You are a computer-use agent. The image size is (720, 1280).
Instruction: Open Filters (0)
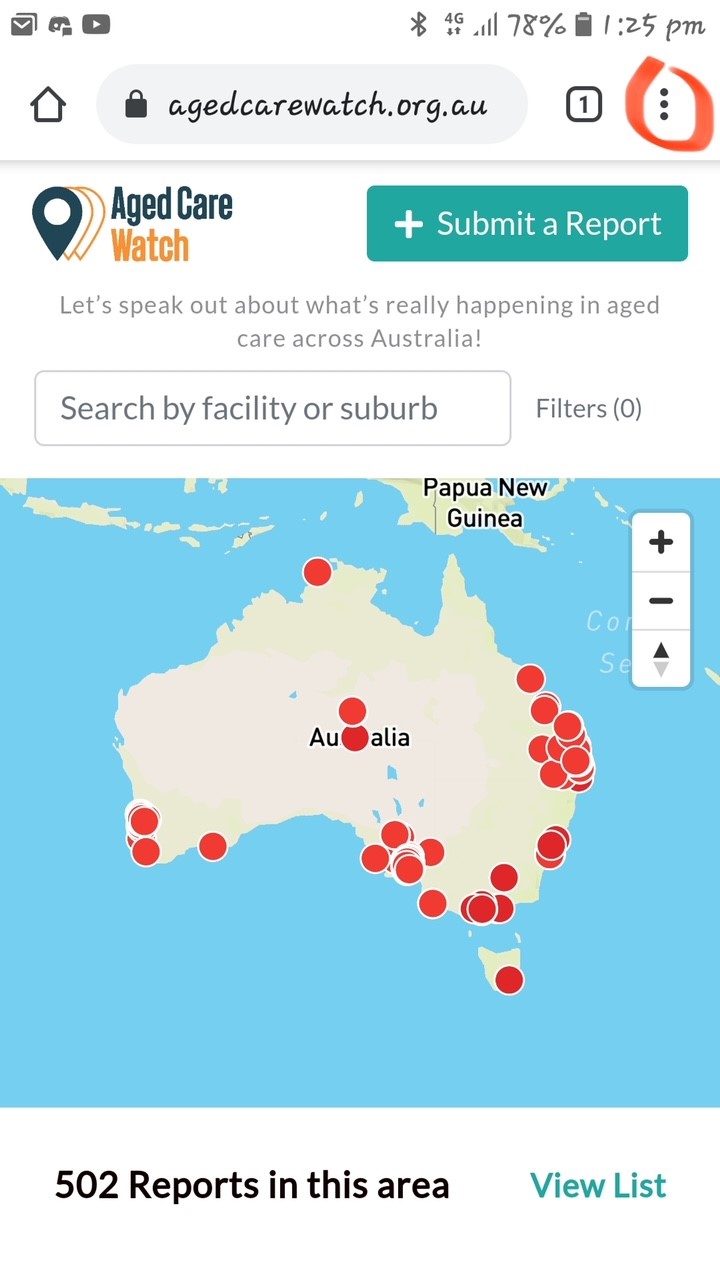[x=588, y=408]
